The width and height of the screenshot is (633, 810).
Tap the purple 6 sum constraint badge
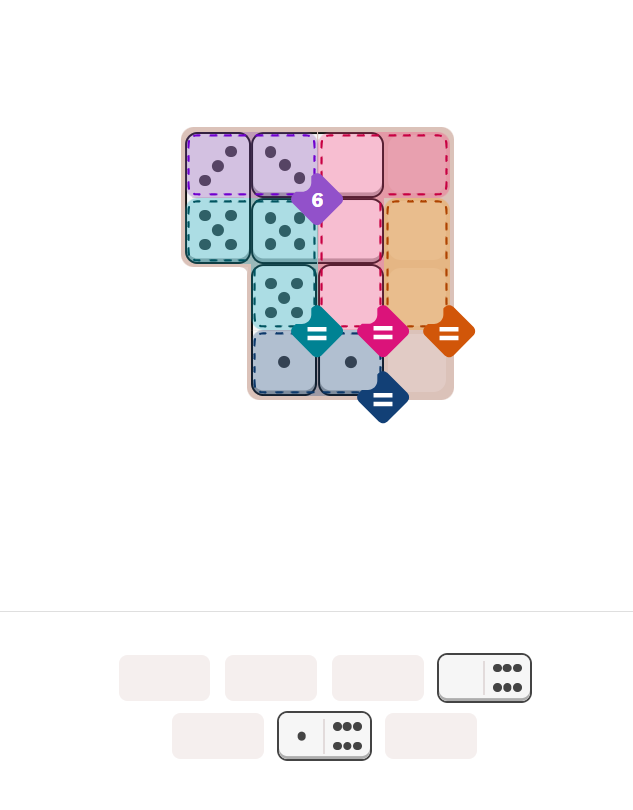(317, 200)
